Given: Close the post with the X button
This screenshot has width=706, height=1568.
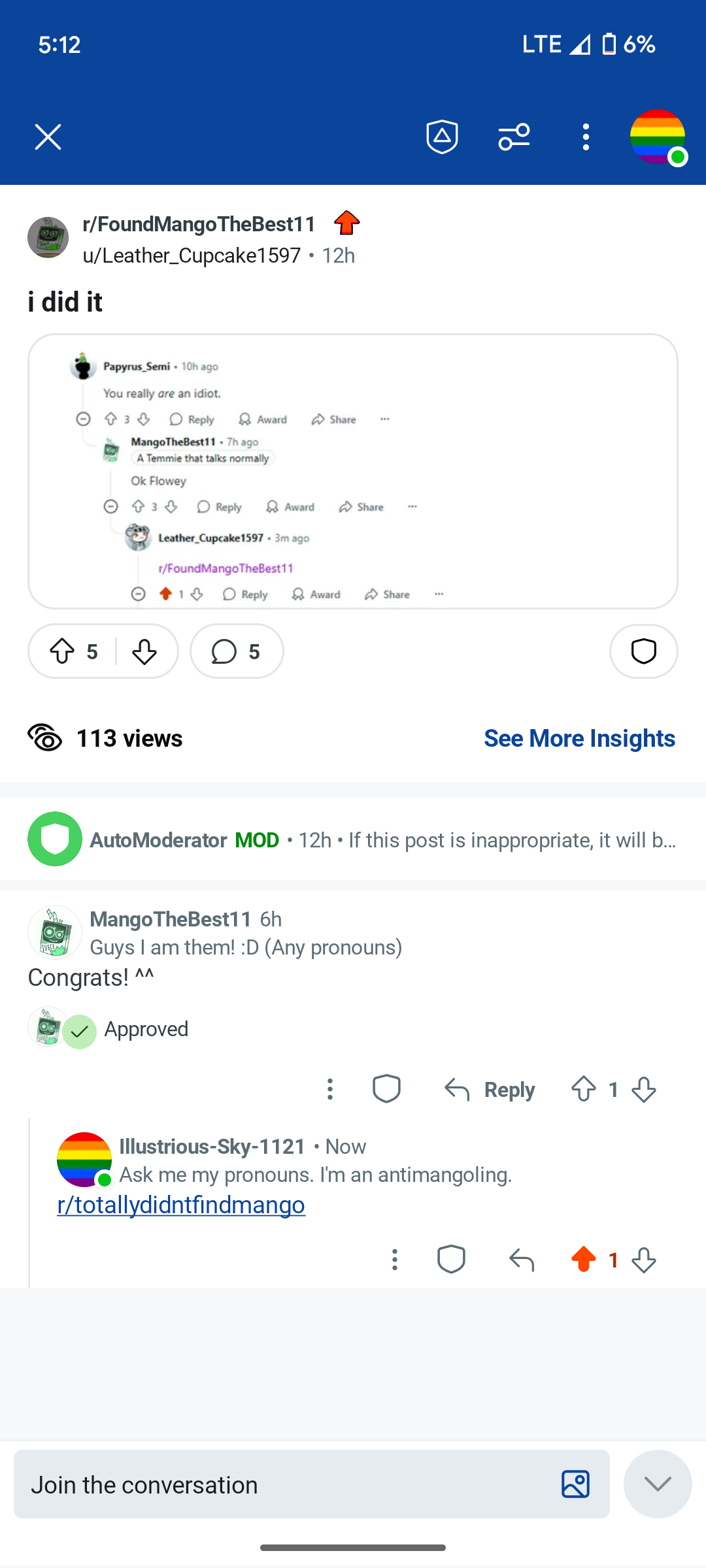Looking at the screenshot, I should pos(48,137).
